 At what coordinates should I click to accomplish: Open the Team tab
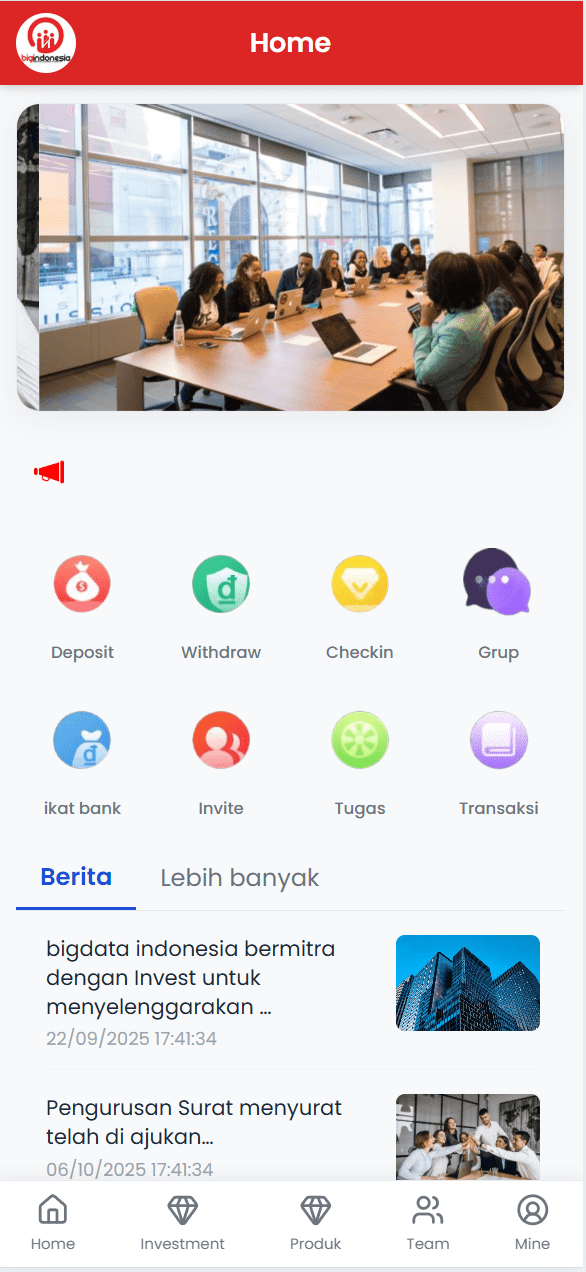pyautogui.click(x=428, y=1224)
